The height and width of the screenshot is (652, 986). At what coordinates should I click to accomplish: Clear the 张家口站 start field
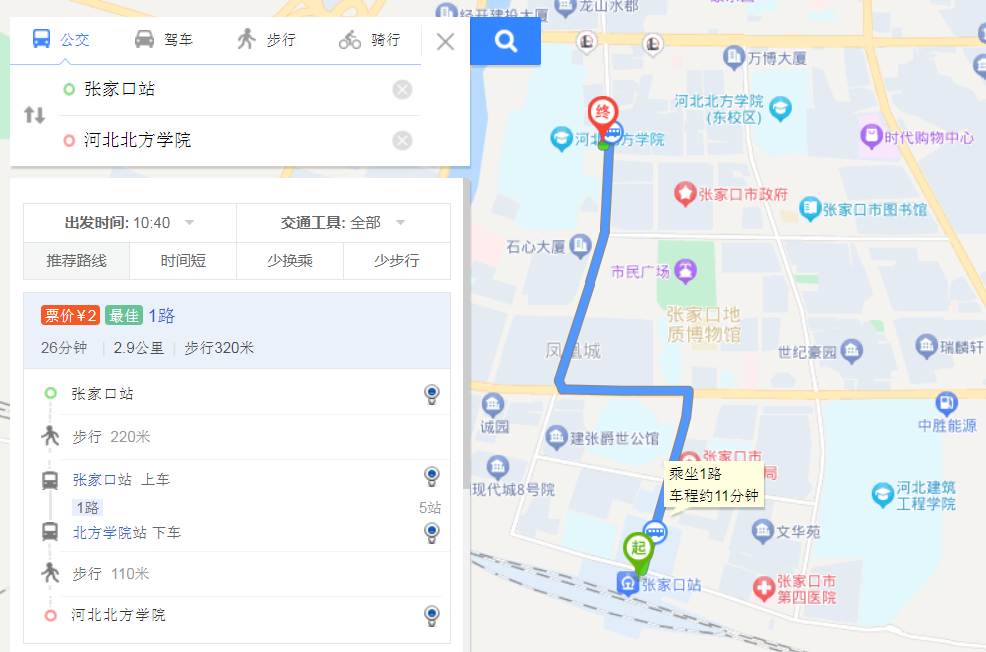coord(402,90)
